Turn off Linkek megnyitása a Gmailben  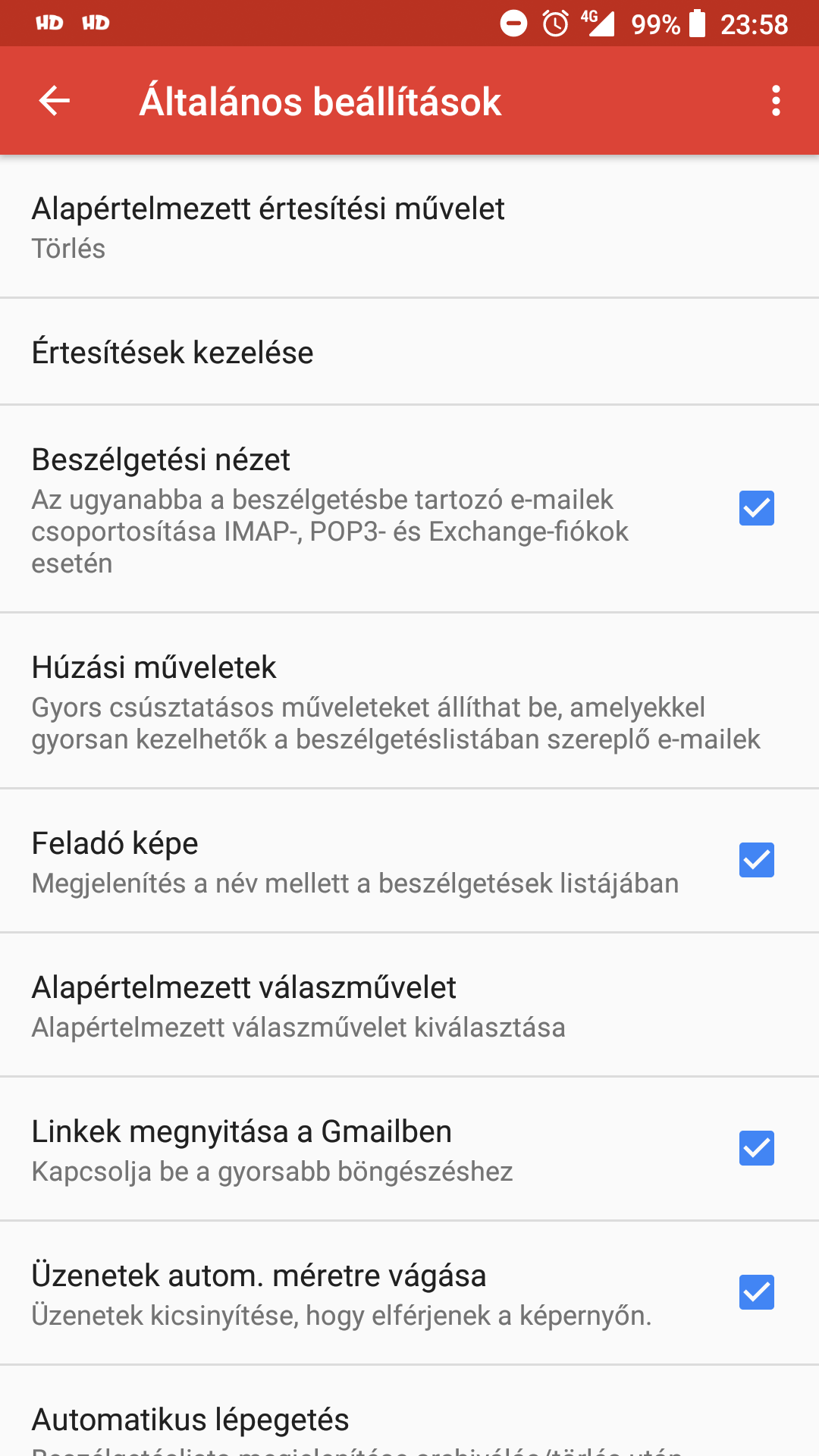point(756,1148)
